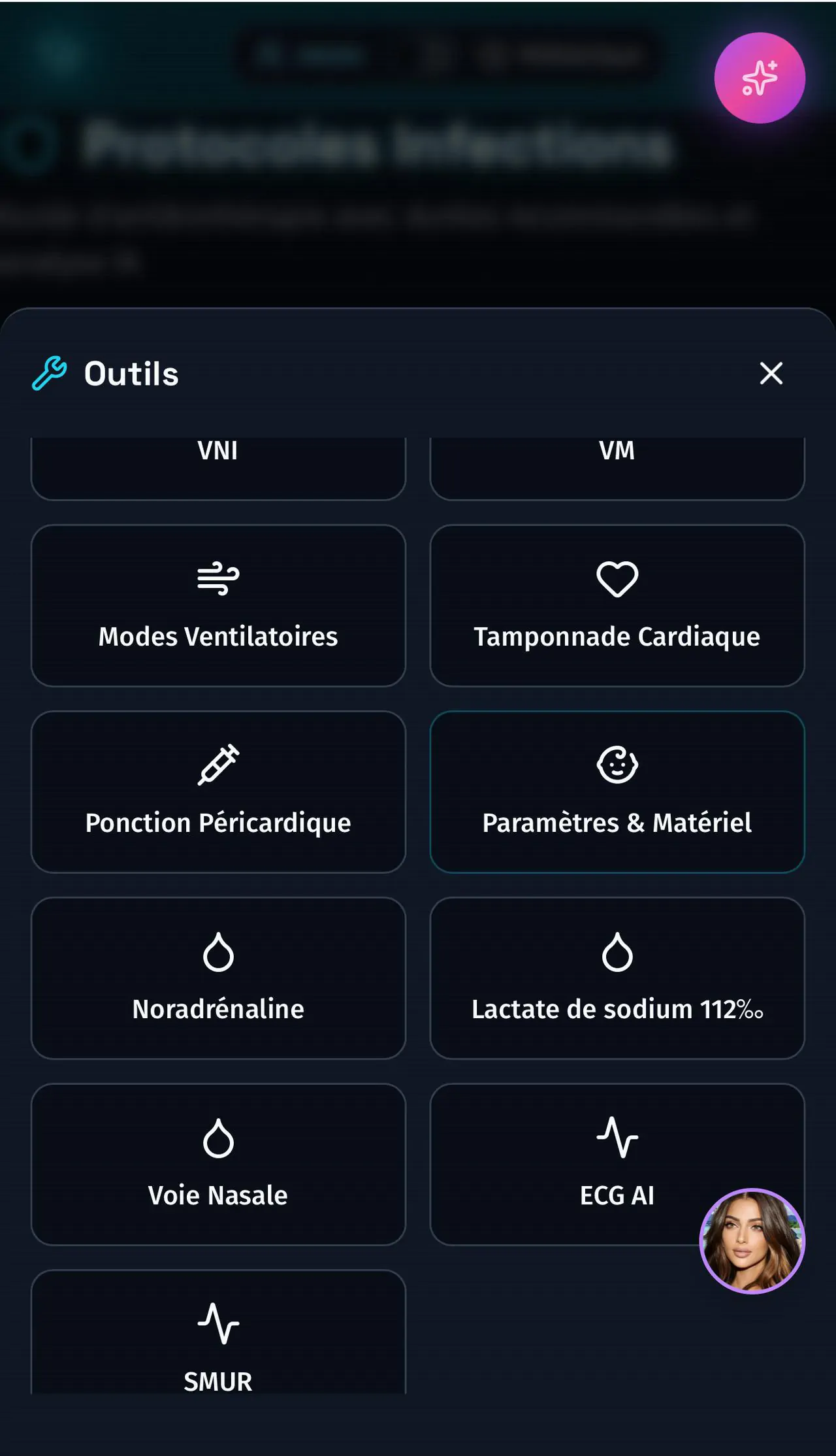Open the SMUR tool
The width and height of the screenshot is (836, 1456).
(218, 1340)
